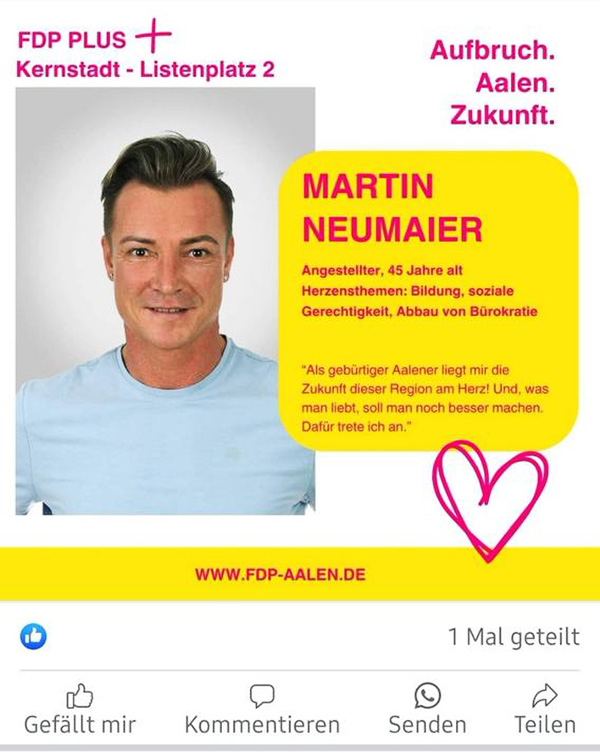Share the post using Teilen

pyautogui.click(x=545, y=709)
